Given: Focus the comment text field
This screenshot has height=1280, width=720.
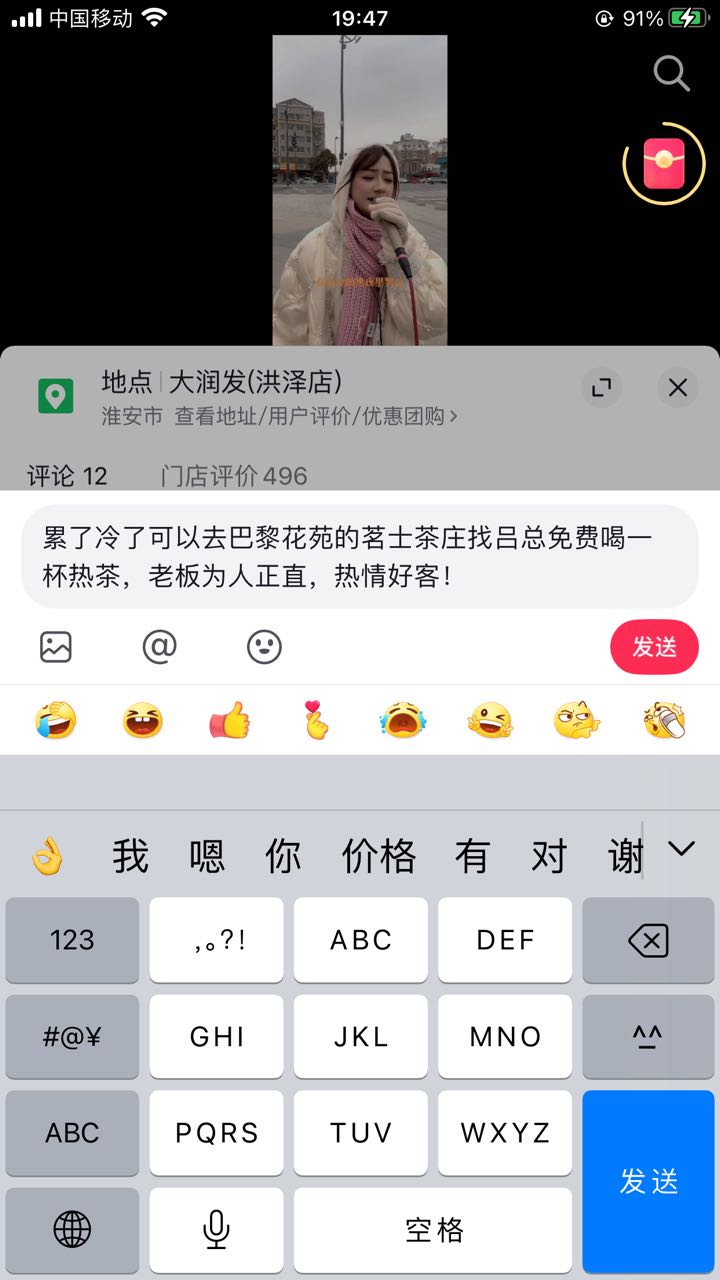Looking at the screenshot, I should 360,556.
